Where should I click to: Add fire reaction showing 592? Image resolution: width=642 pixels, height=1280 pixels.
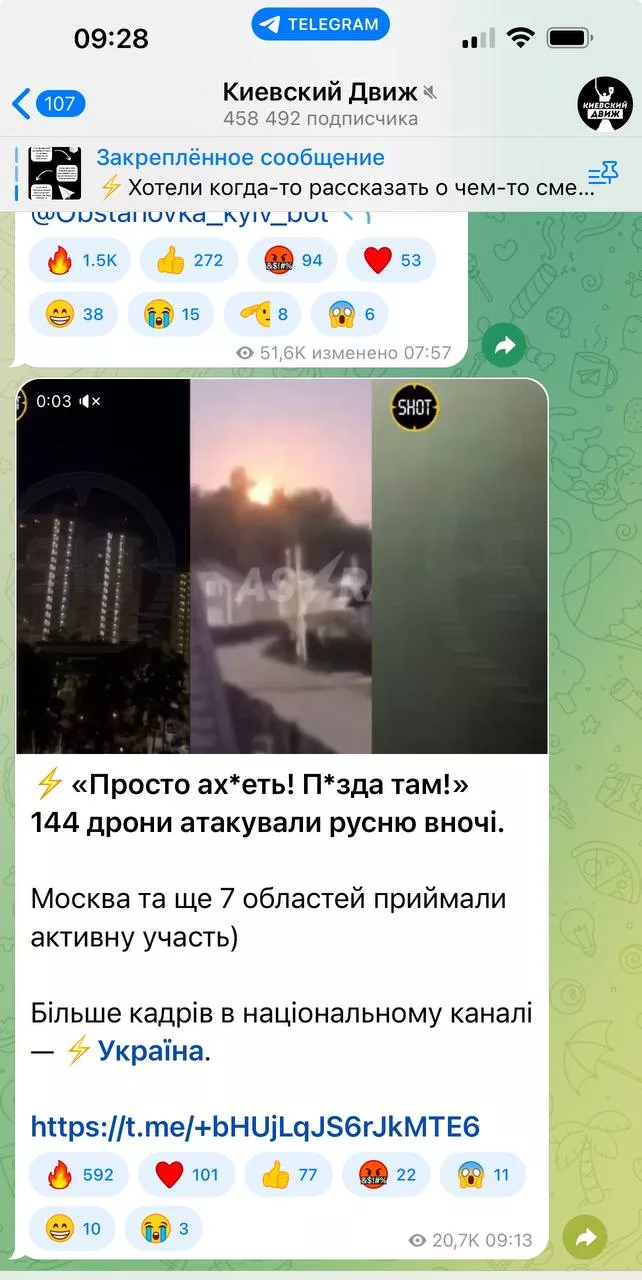pos(81,1175)
